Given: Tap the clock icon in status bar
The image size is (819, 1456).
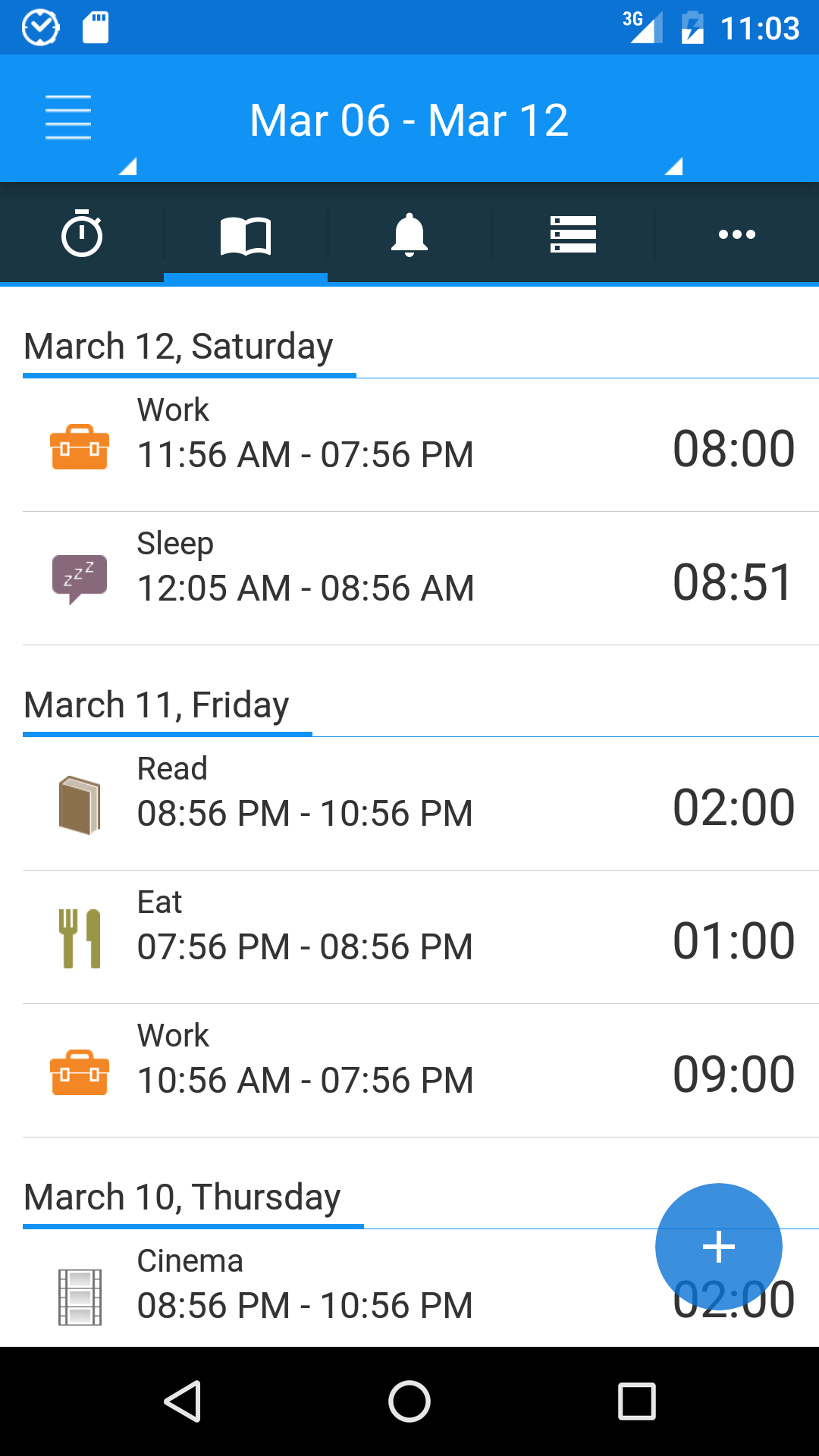Looking at the screenshot, I should [39, 27].
